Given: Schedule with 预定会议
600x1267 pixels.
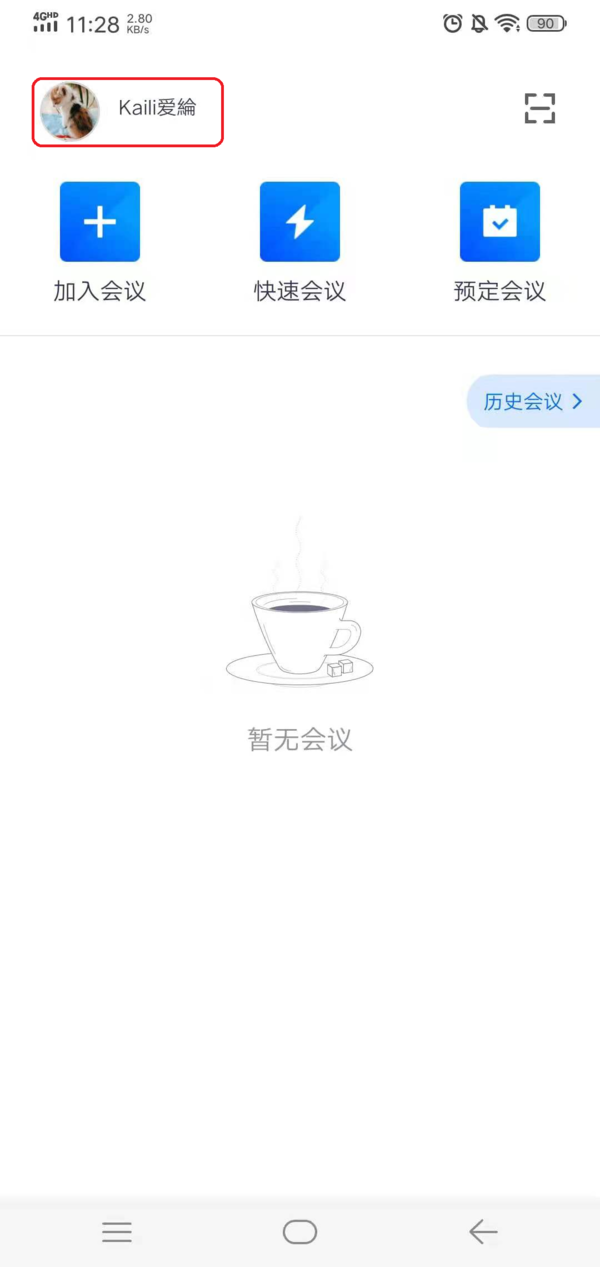Looking at the screenshot, I should pyautogui.click(x=499, y=222).
